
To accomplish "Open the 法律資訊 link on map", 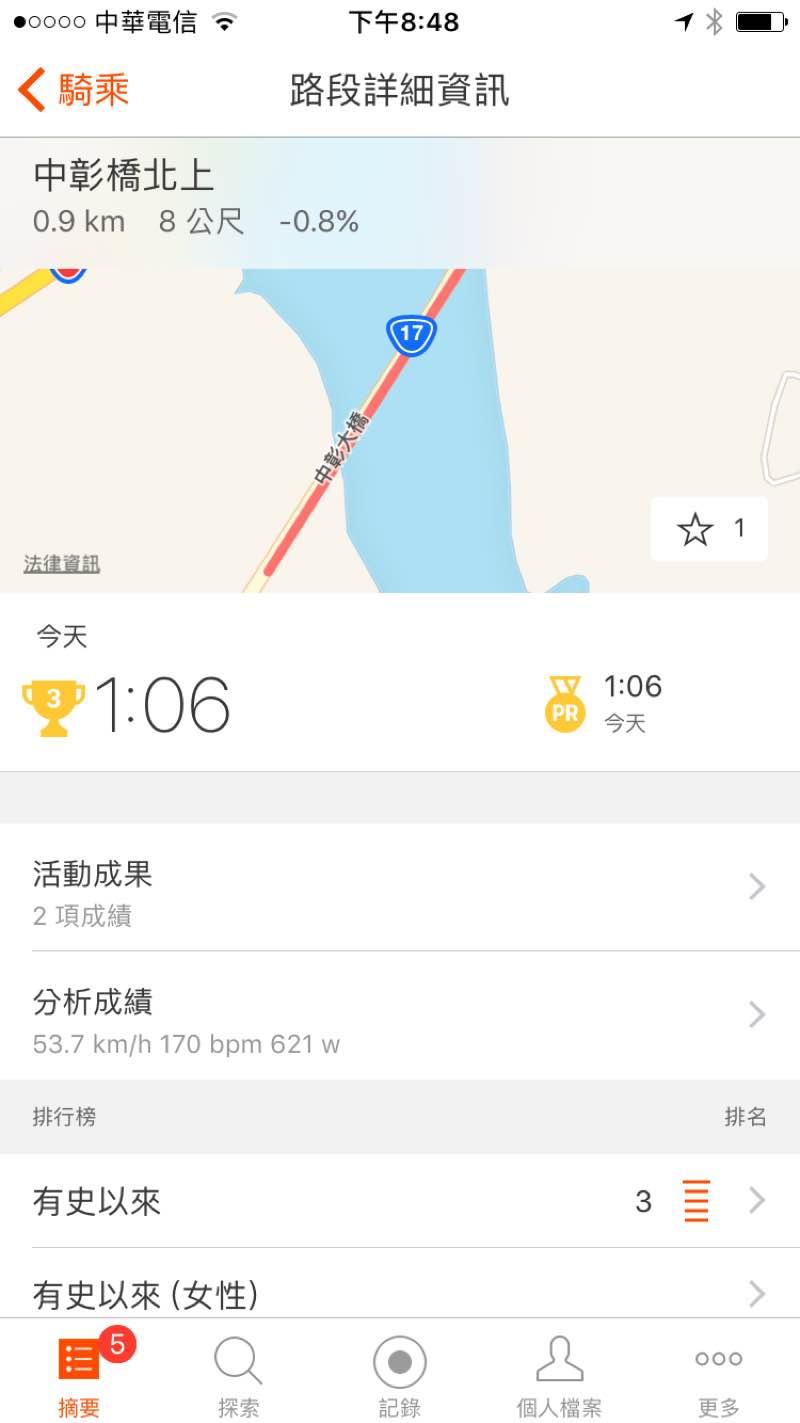I will [x=62, y=564].
